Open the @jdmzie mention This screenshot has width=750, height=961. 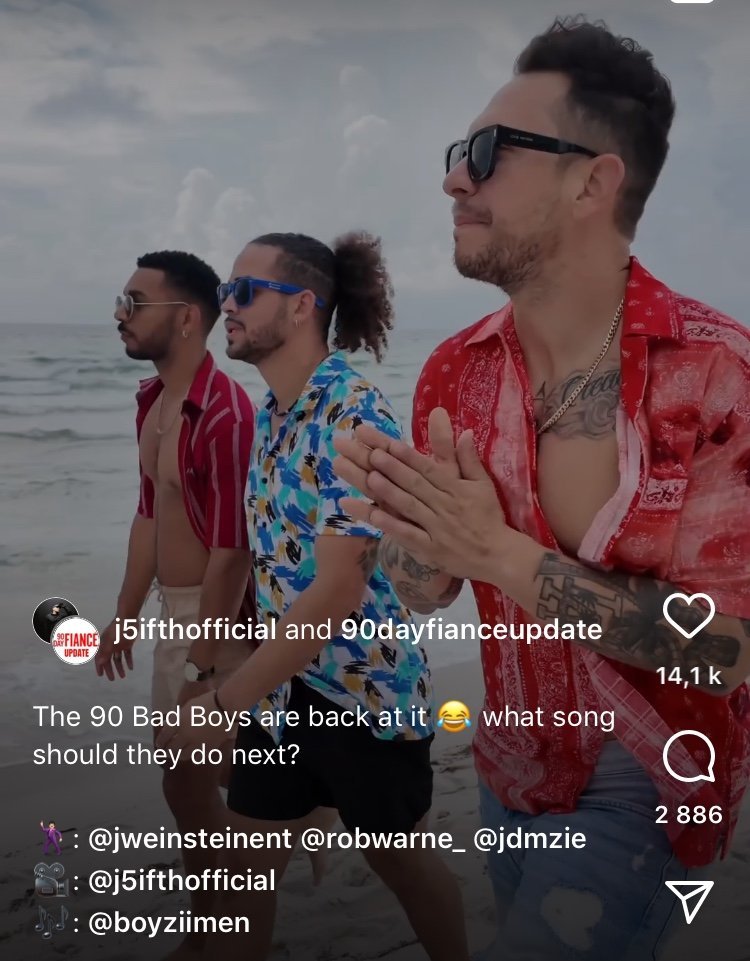[x=530, y=839]
